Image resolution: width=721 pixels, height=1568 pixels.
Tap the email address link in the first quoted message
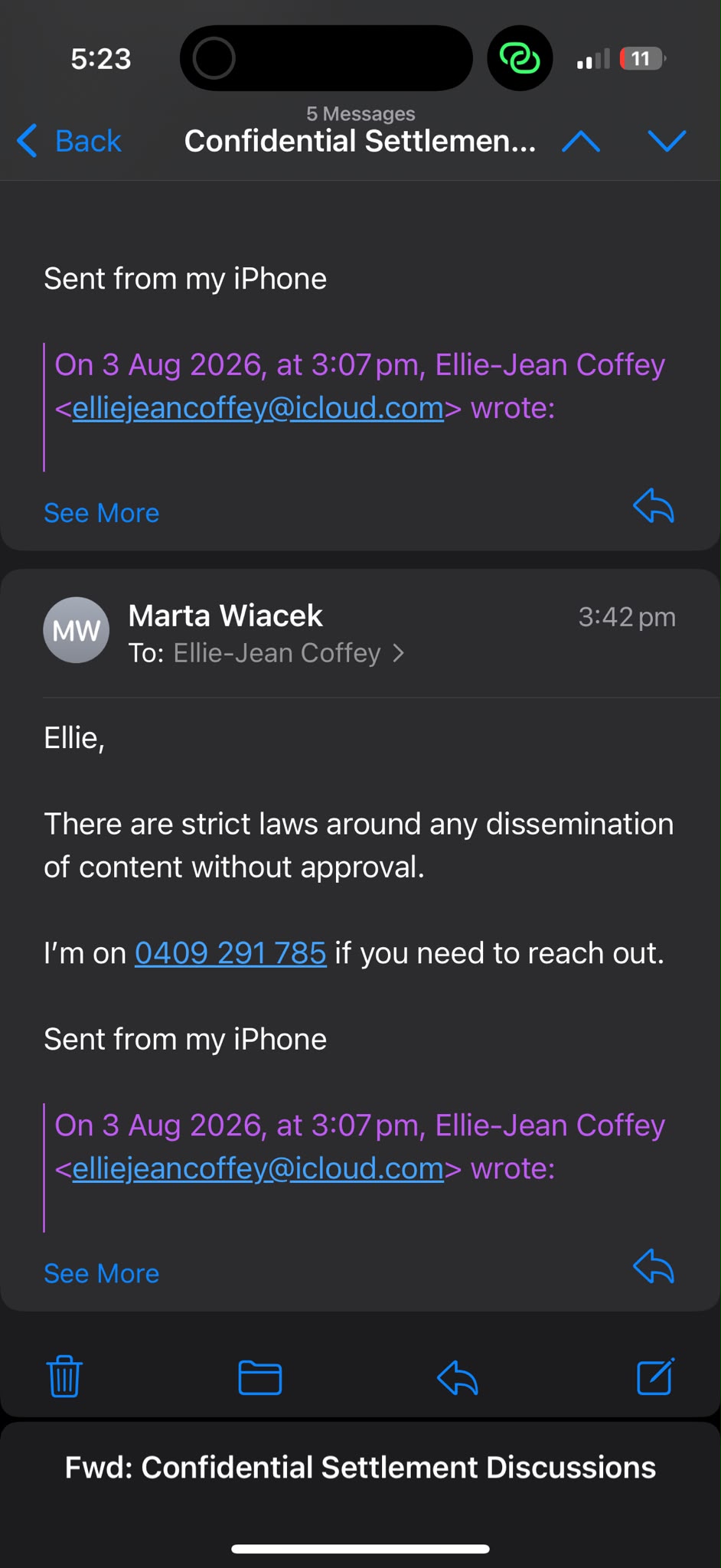click(258, 409)
